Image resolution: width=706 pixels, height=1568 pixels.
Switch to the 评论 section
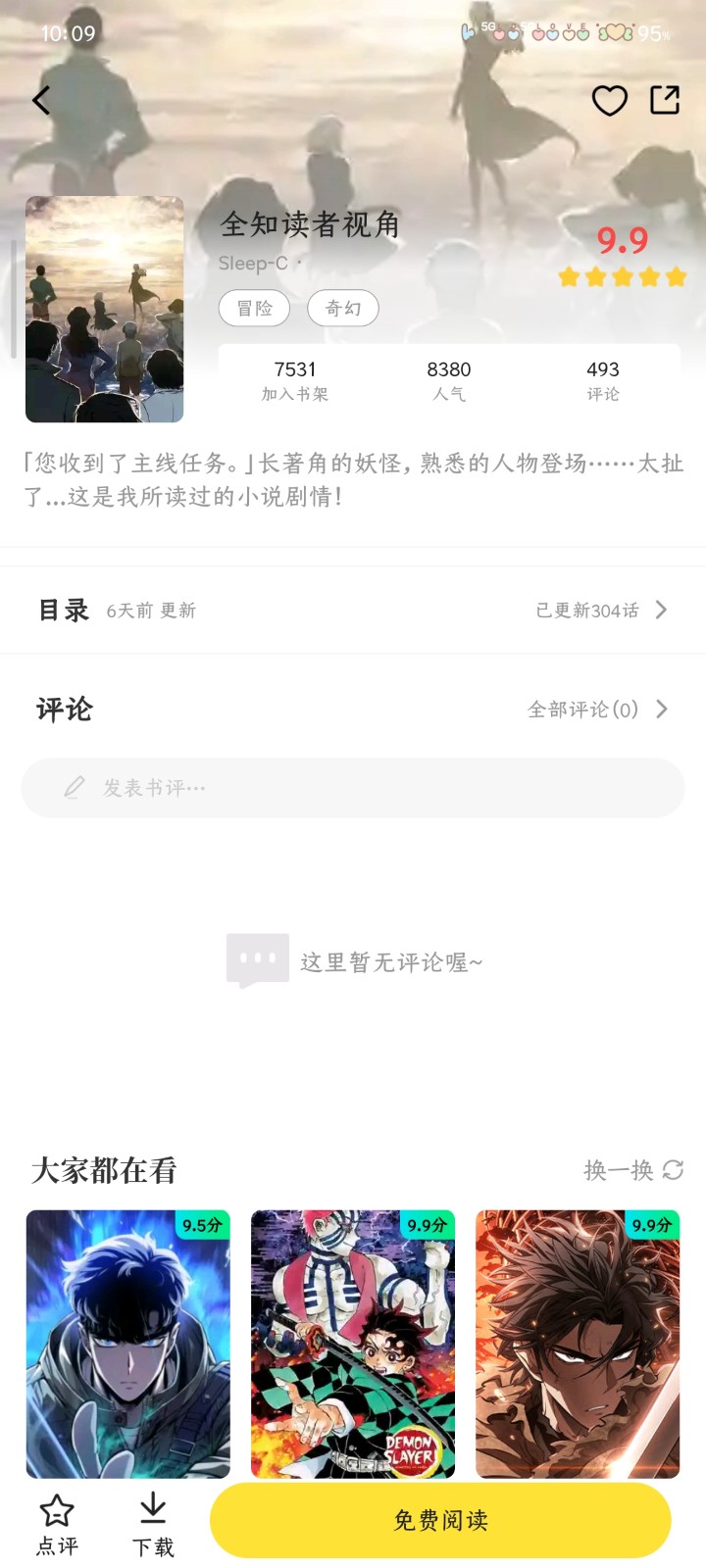click(63, 709)
